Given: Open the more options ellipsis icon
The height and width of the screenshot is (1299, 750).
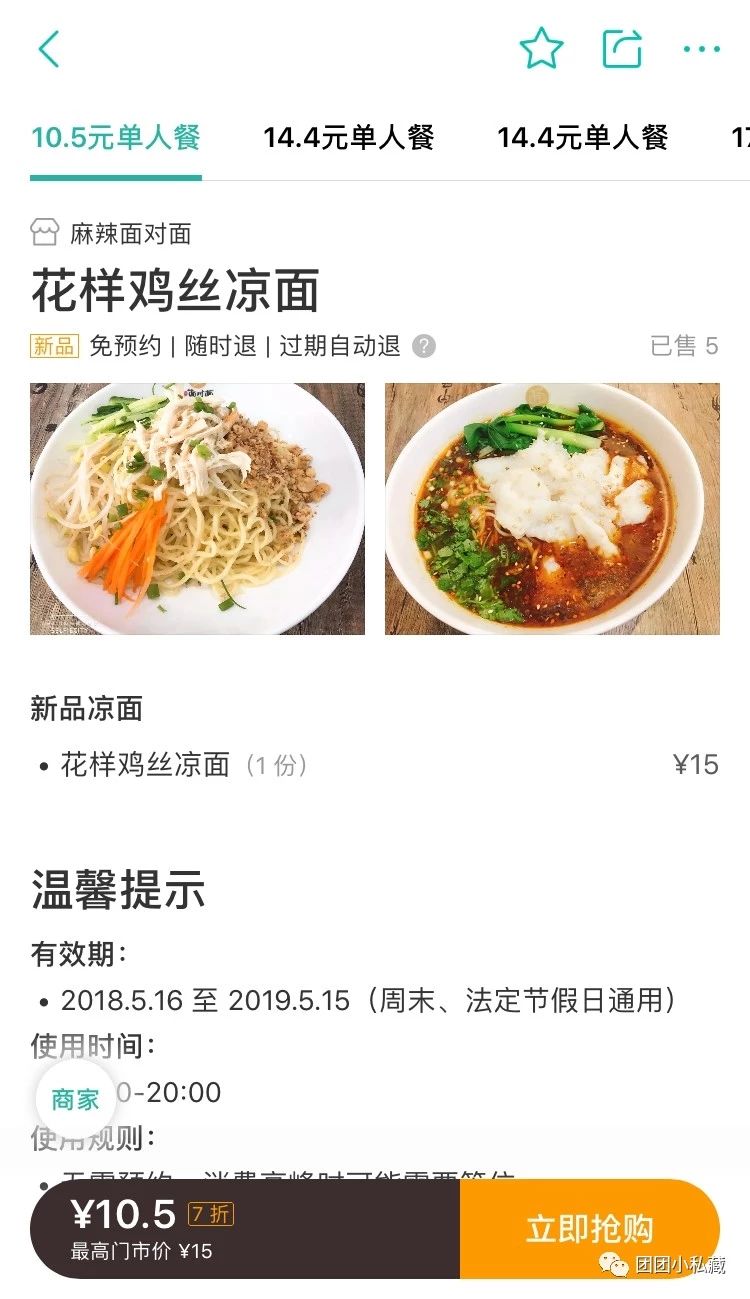Looking at the screenshot, I should point(701,48).
